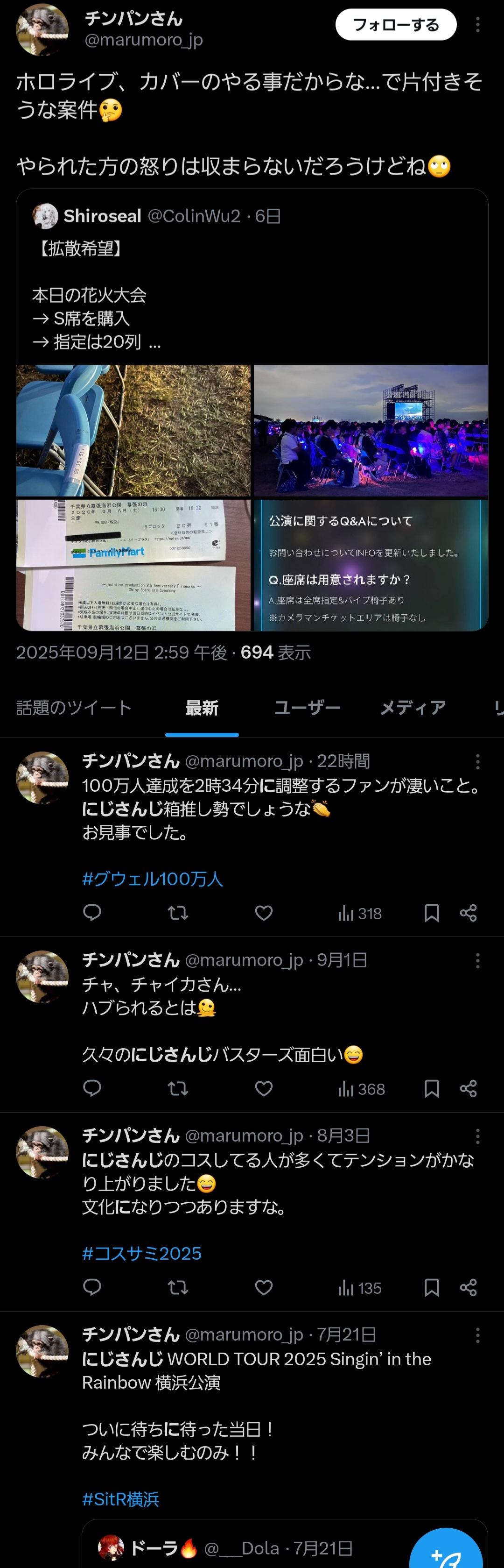Open the #SitR横浜 hashtag link

120,1498
